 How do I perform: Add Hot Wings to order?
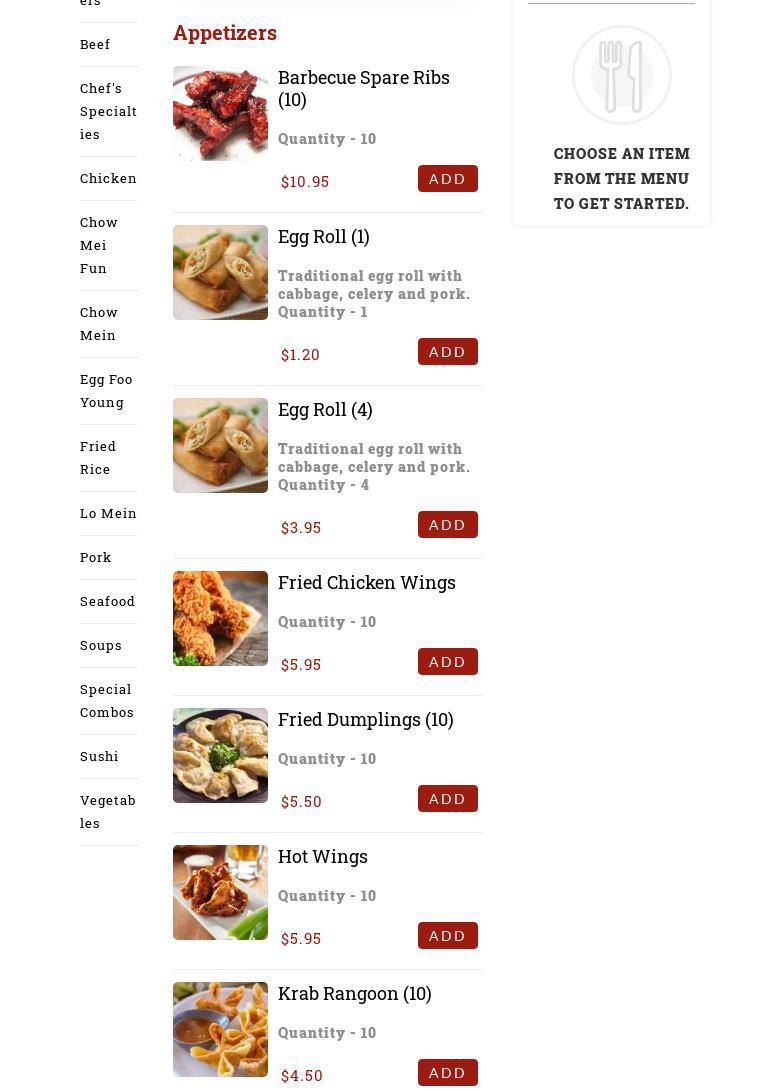(x=447, y=936)
